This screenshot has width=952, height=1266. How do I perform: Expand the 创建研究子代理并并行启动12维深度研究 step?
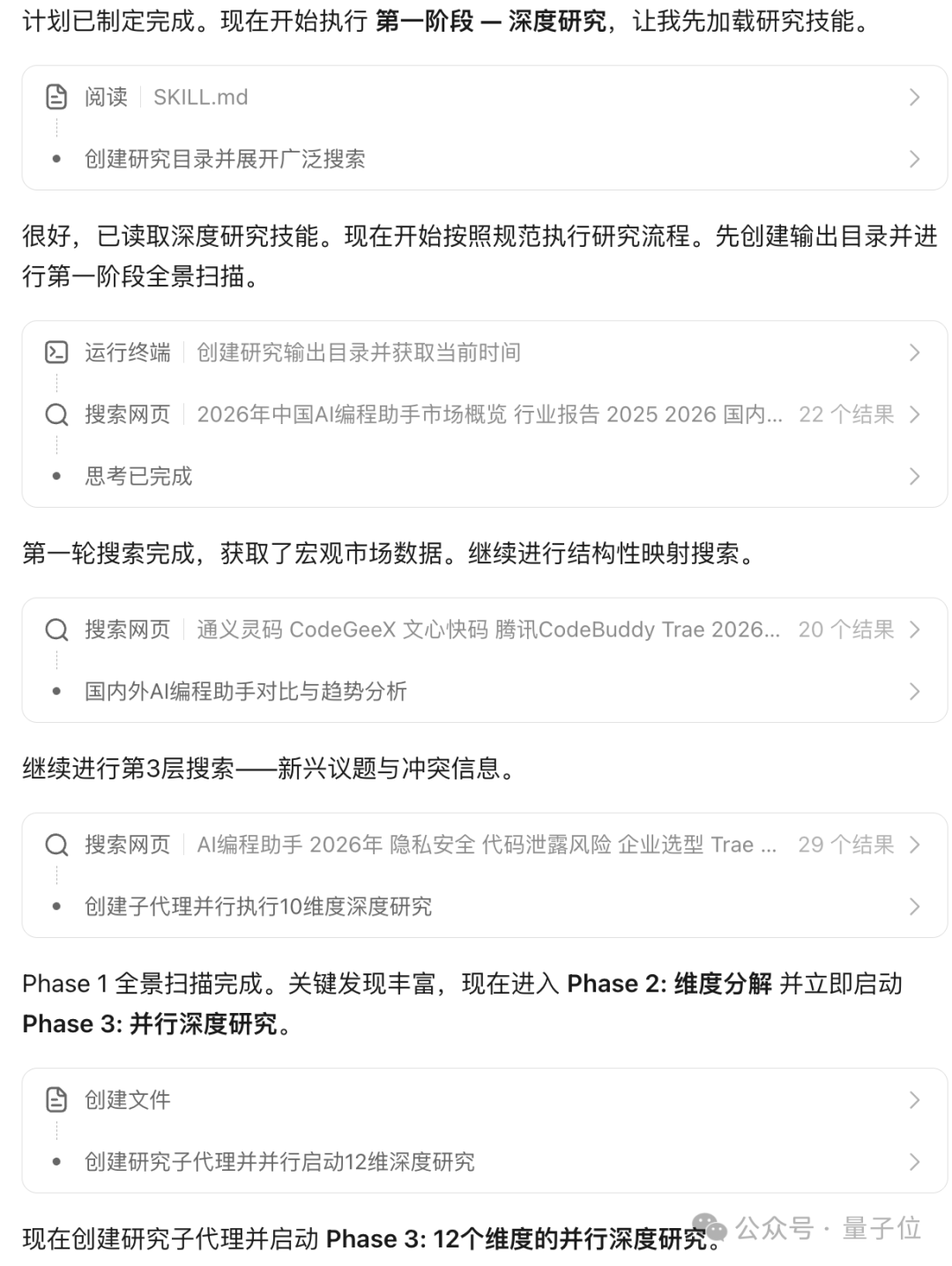coord(914,1162)
